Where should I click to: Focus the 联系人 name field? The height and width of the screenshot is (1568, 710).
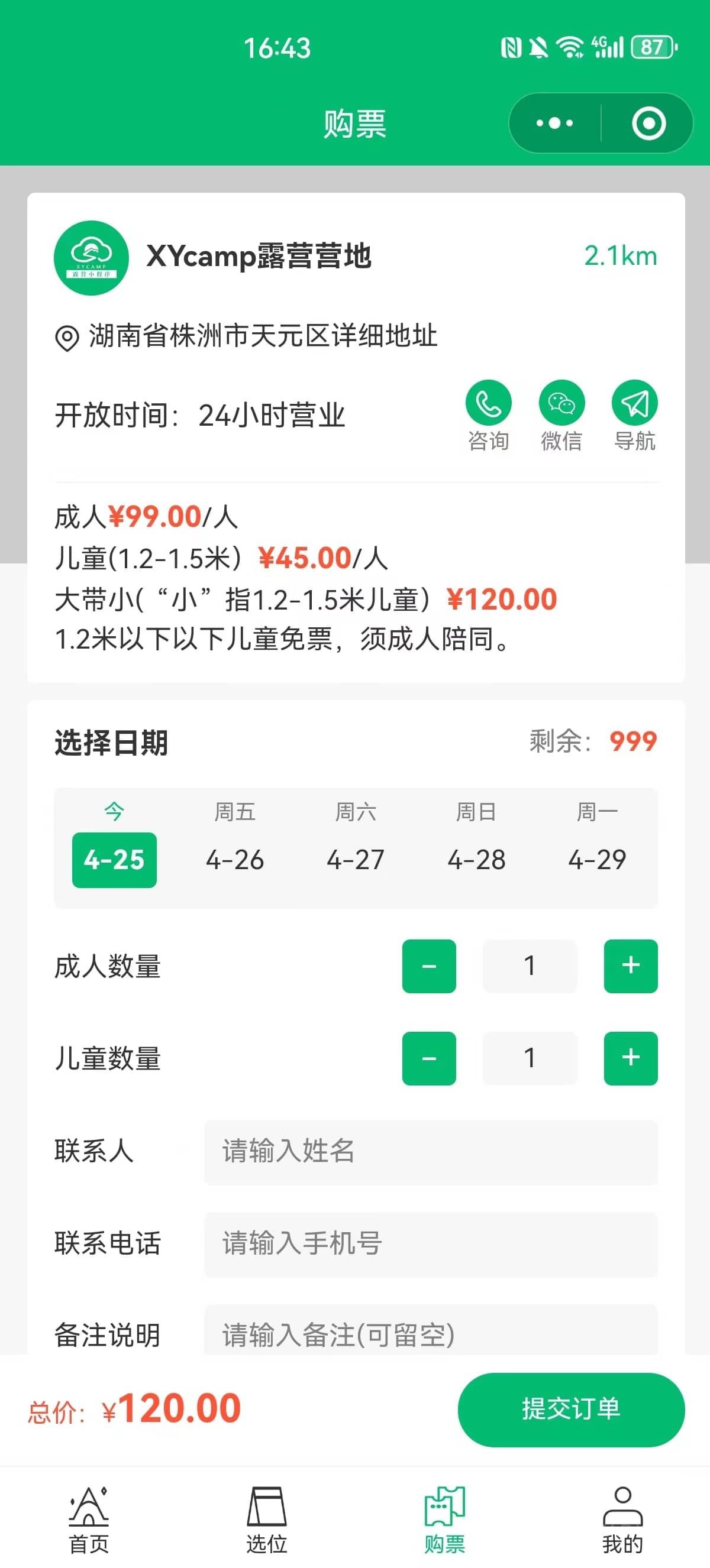pos(431,1152)
